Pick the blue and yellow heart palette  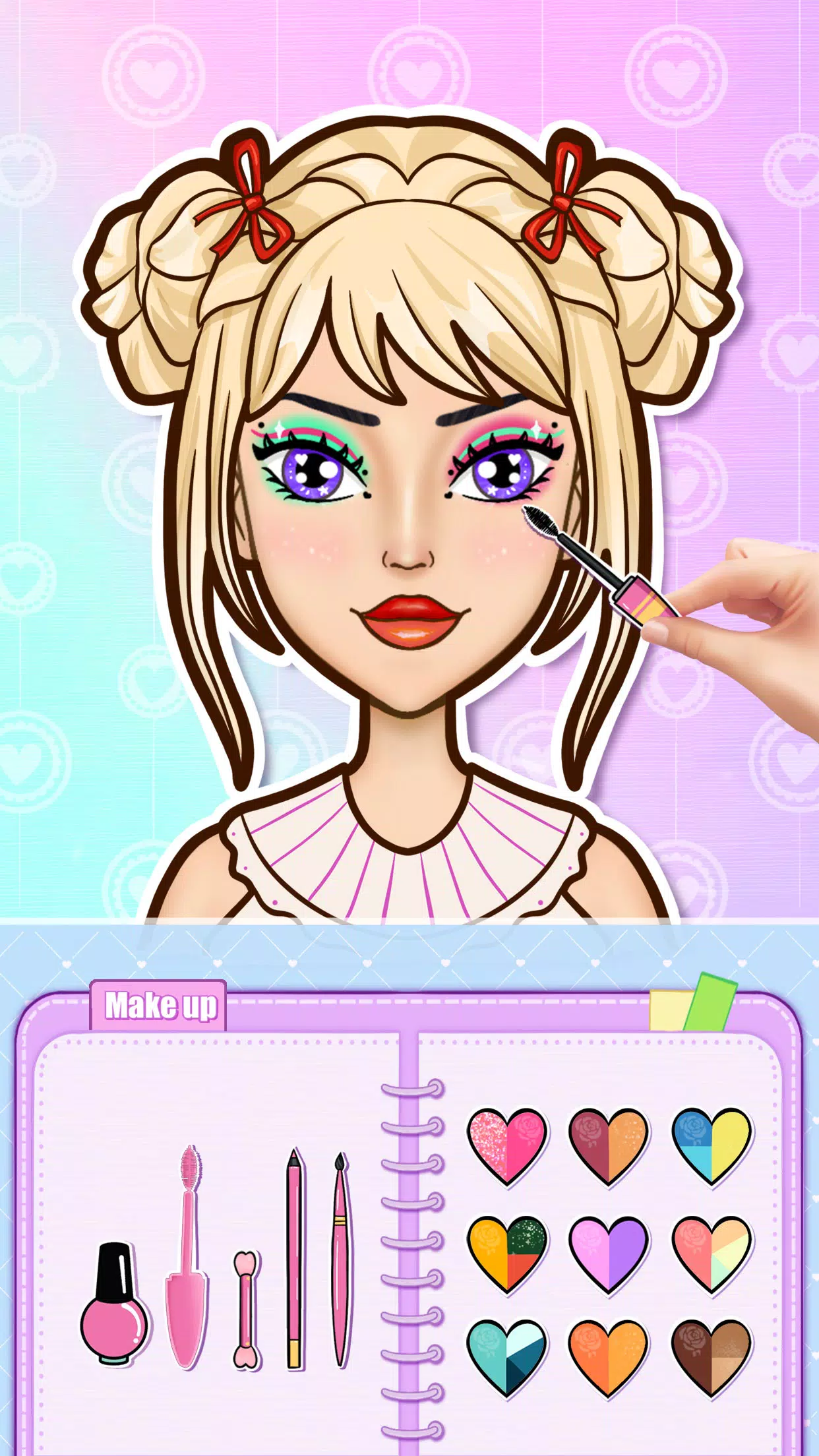(x=712, y=1144)
